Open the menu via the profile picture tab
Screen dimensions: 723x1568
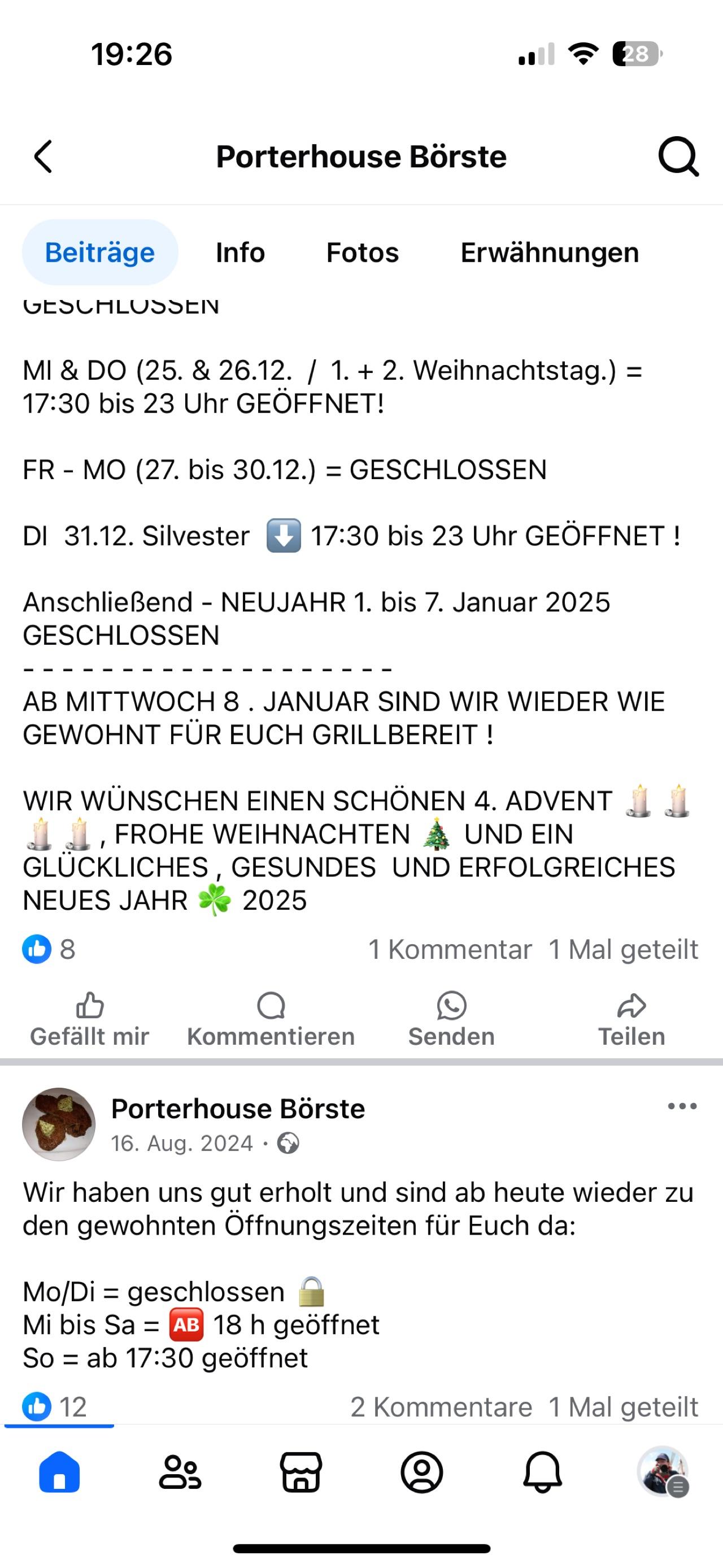coord(662,1473)
